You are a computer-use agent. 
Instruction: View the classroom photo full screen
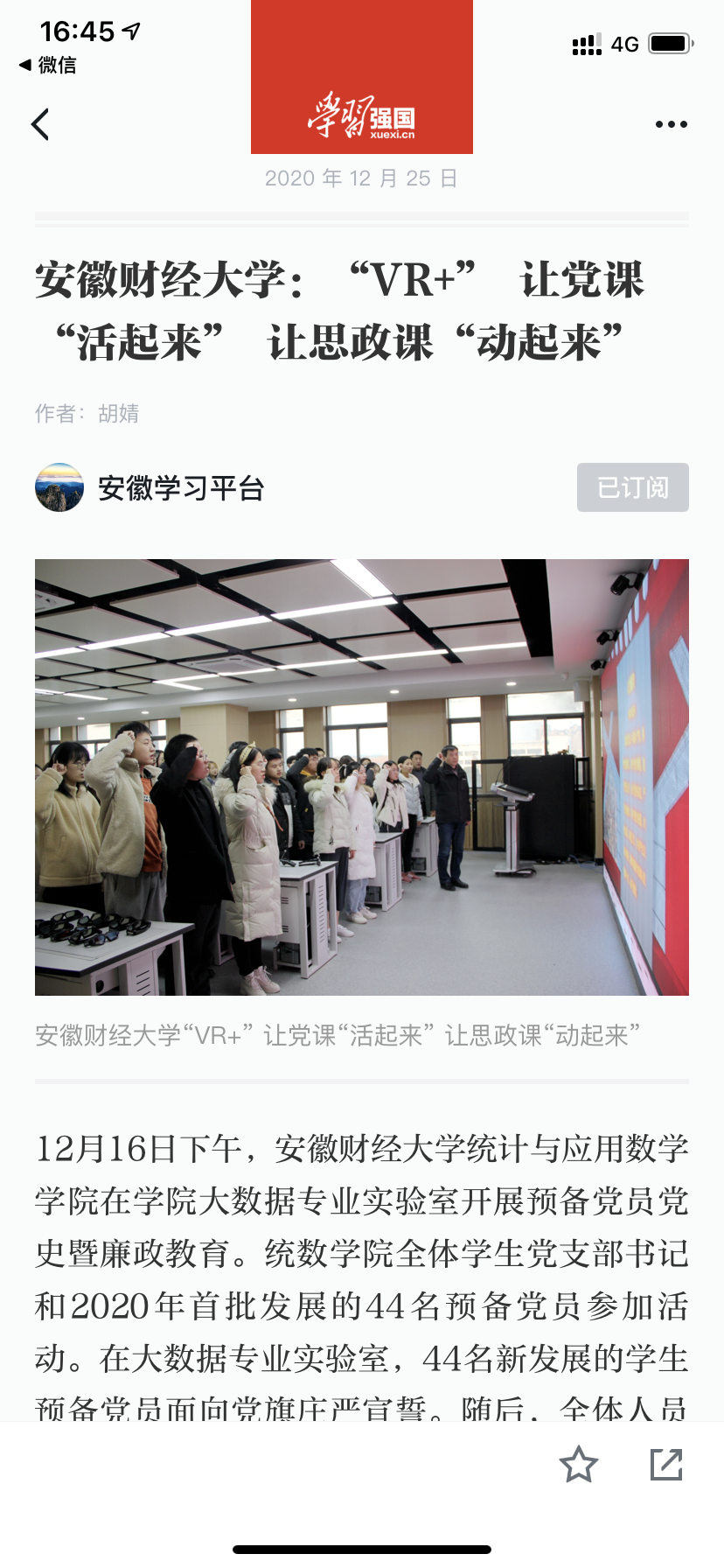(x=362, y=777)
